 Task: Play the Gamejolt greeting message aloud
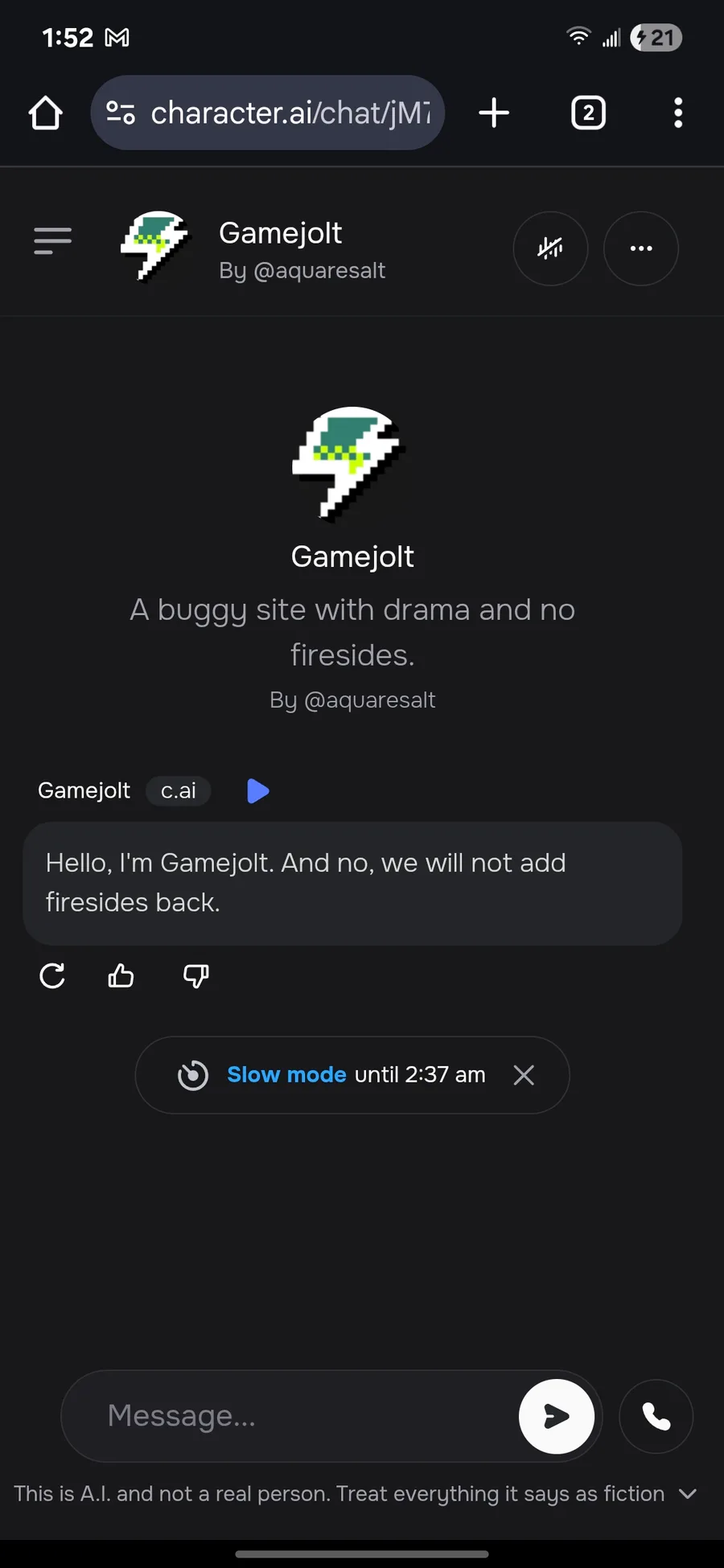coord(257,791)
